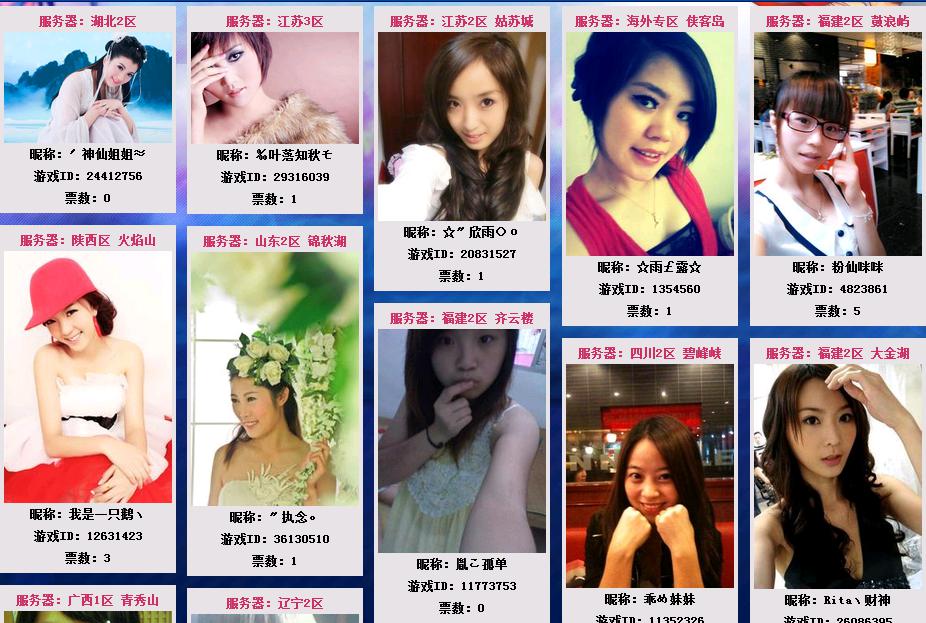Open the 我是一只鹅 contestant photo
Viewport: 926px width, 623px height.
88,376
